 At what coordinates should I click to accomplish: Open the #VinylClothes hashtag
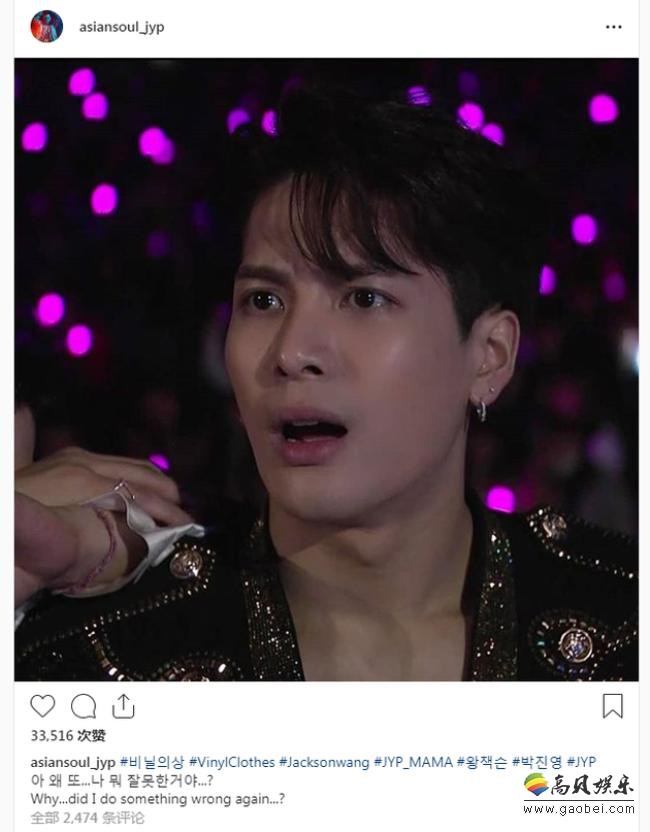232,762
